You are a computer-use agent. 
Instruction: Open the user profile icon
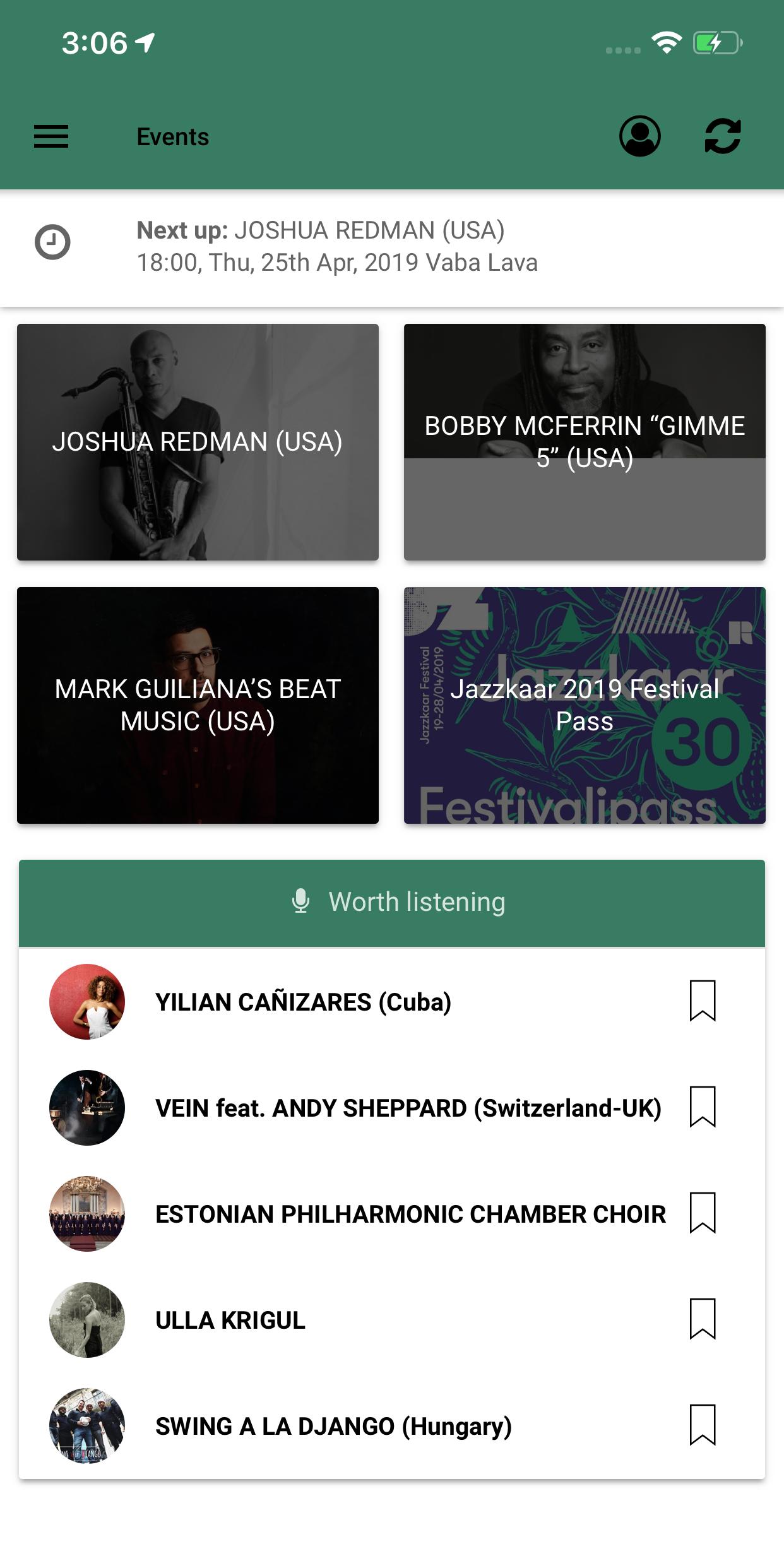pyautogui.click(x=639, y=136)
